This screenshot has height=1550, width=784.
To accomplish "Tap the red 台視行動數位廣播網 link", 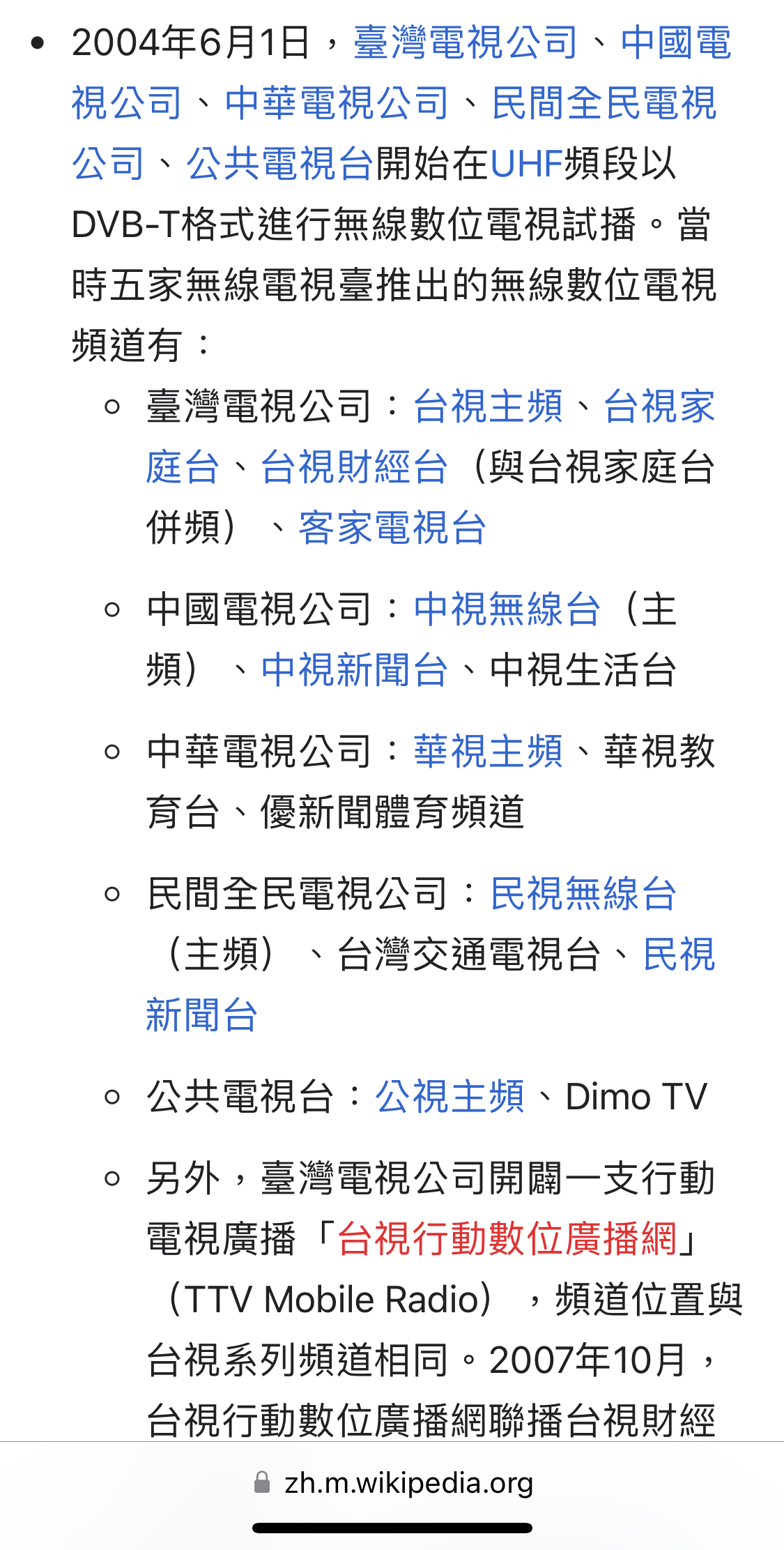I will 507,1238.
